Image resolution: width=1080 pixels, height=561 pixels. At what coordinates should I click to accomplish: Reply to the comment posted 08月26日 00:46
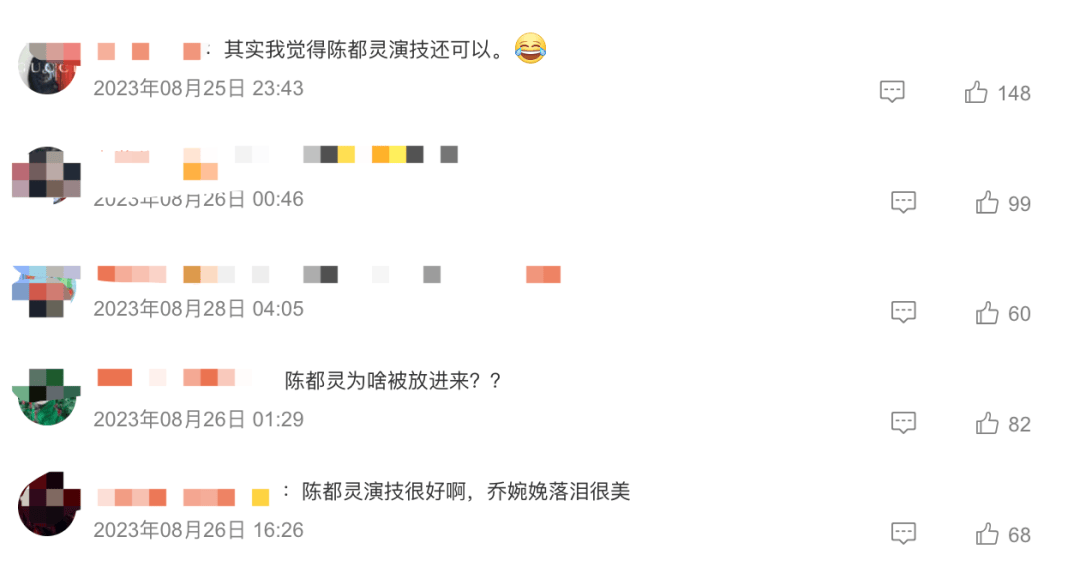(x=903, y=203)
